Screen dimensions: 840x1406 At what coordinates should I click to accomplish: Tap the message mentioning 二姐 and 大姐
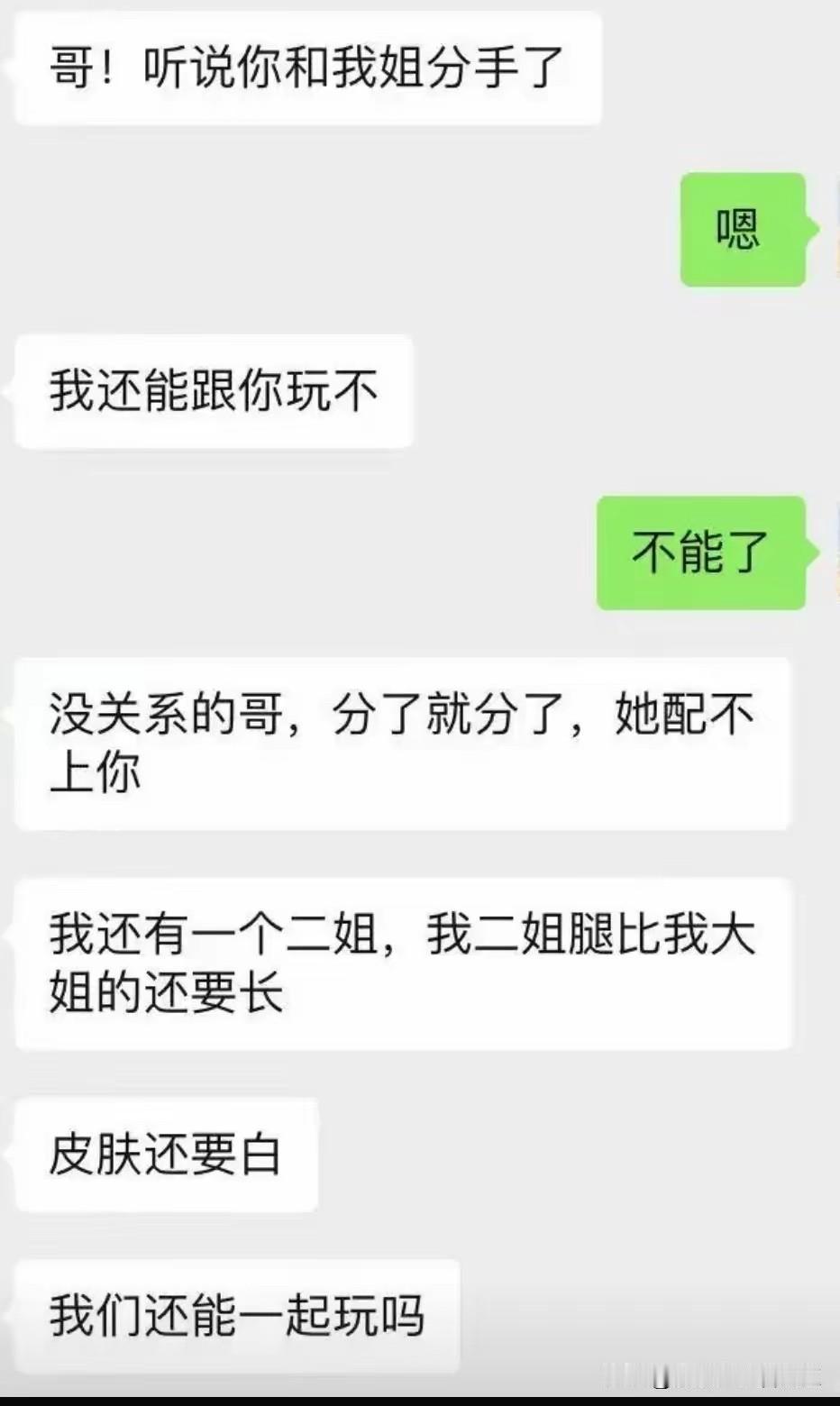pos(406,963)
